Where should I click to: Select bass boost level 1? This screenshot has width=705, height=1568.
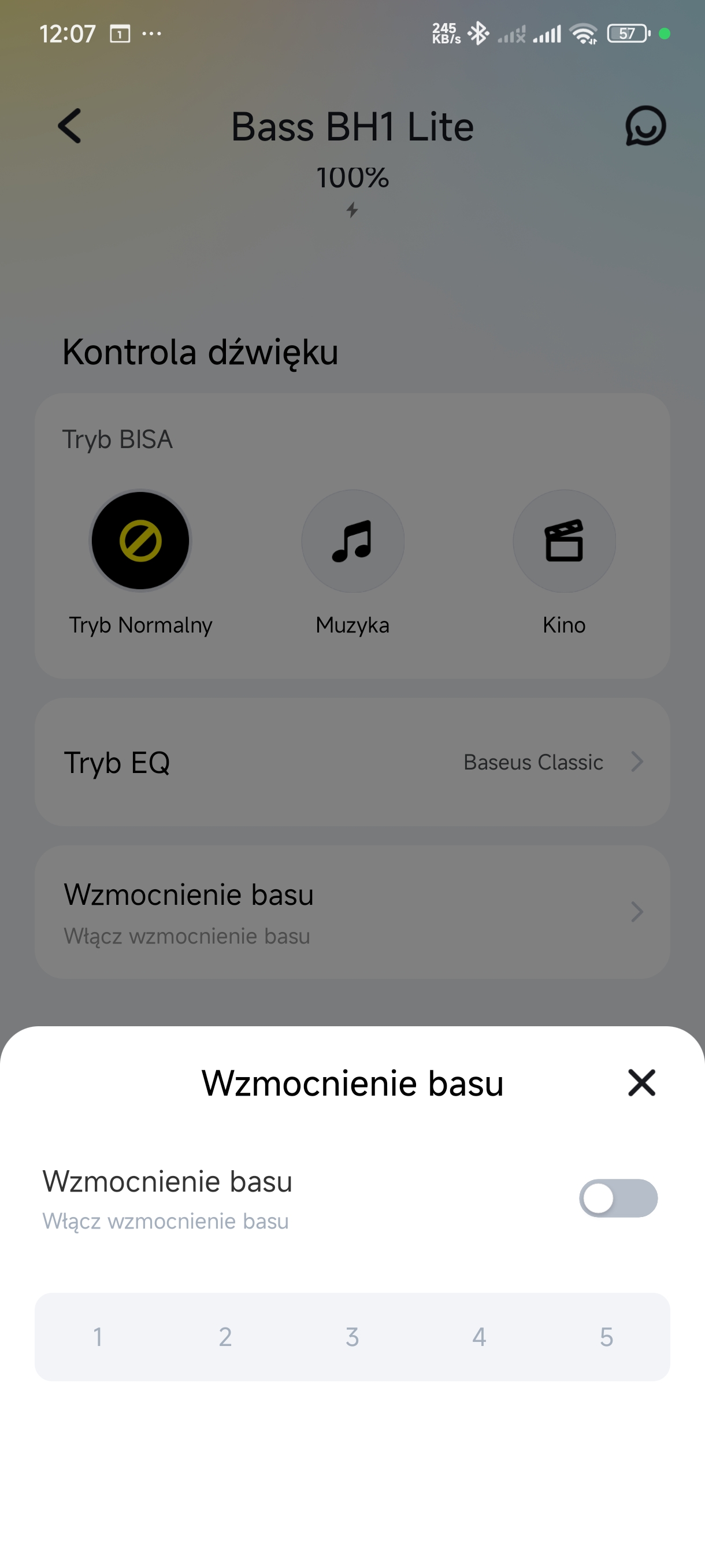pos(98,1337)
